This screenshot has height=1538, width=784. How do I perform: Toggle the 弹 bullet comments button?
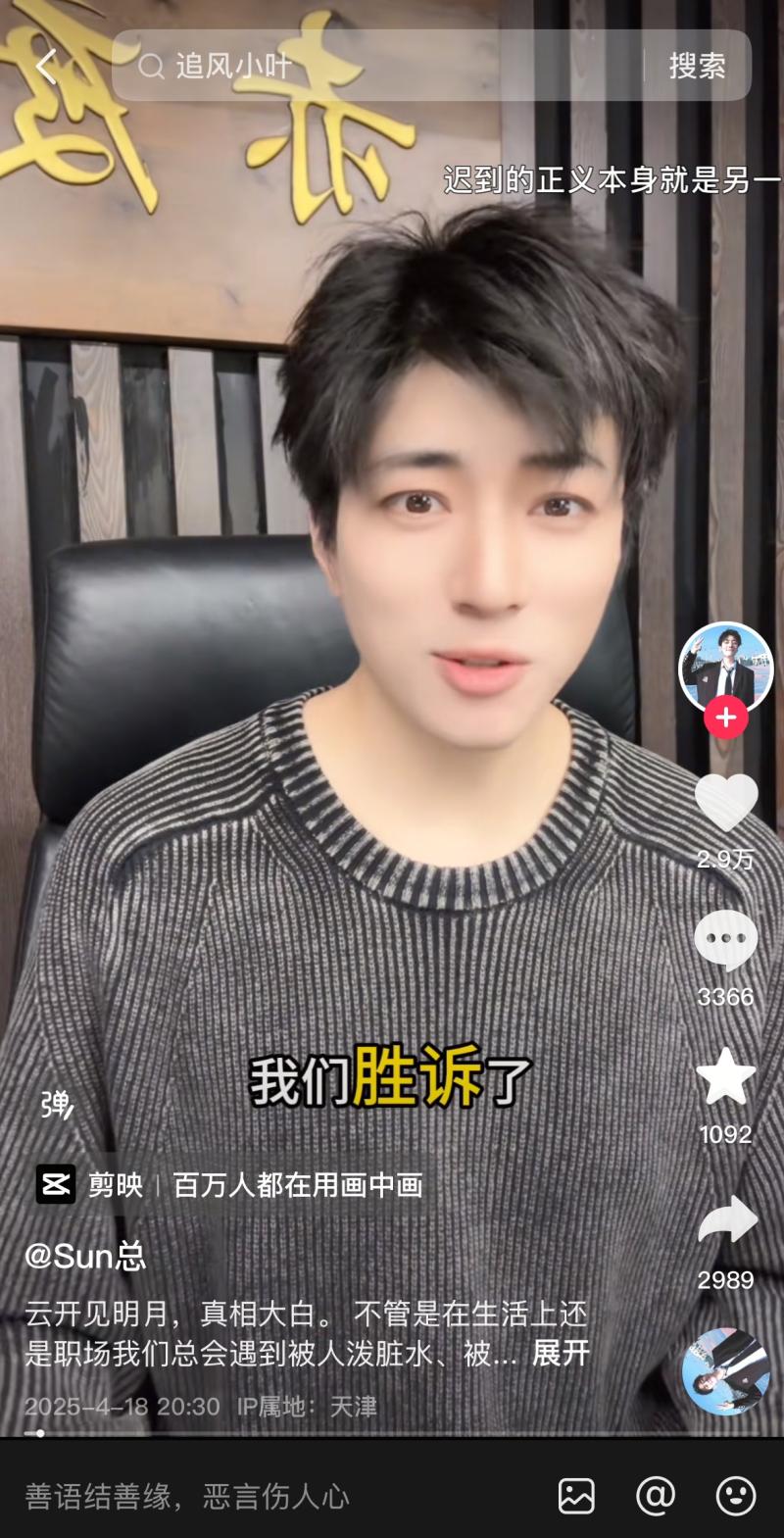(x=56, y=1104)
